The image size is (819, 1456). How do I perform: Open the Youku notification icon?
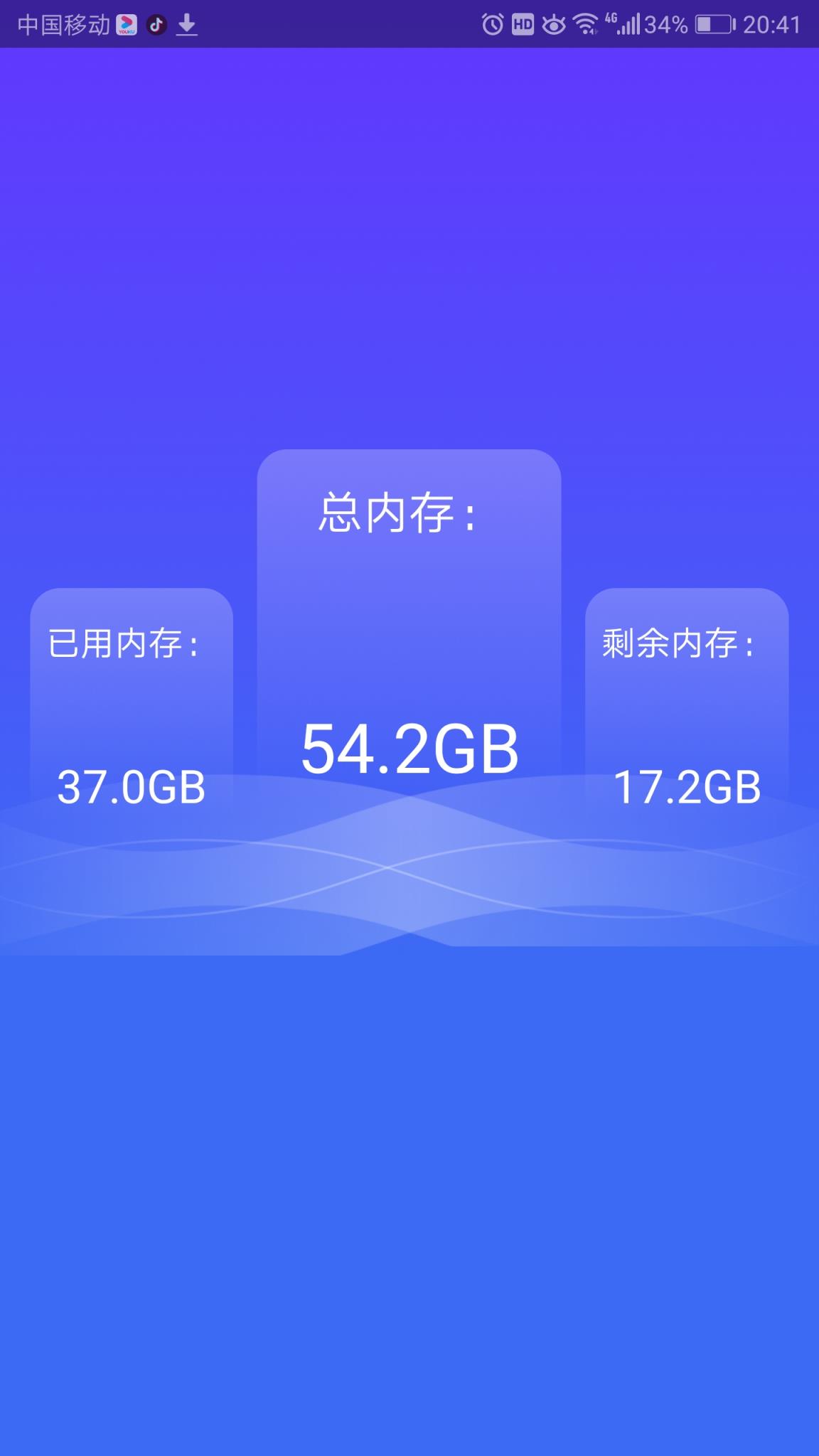pos(127,23)
